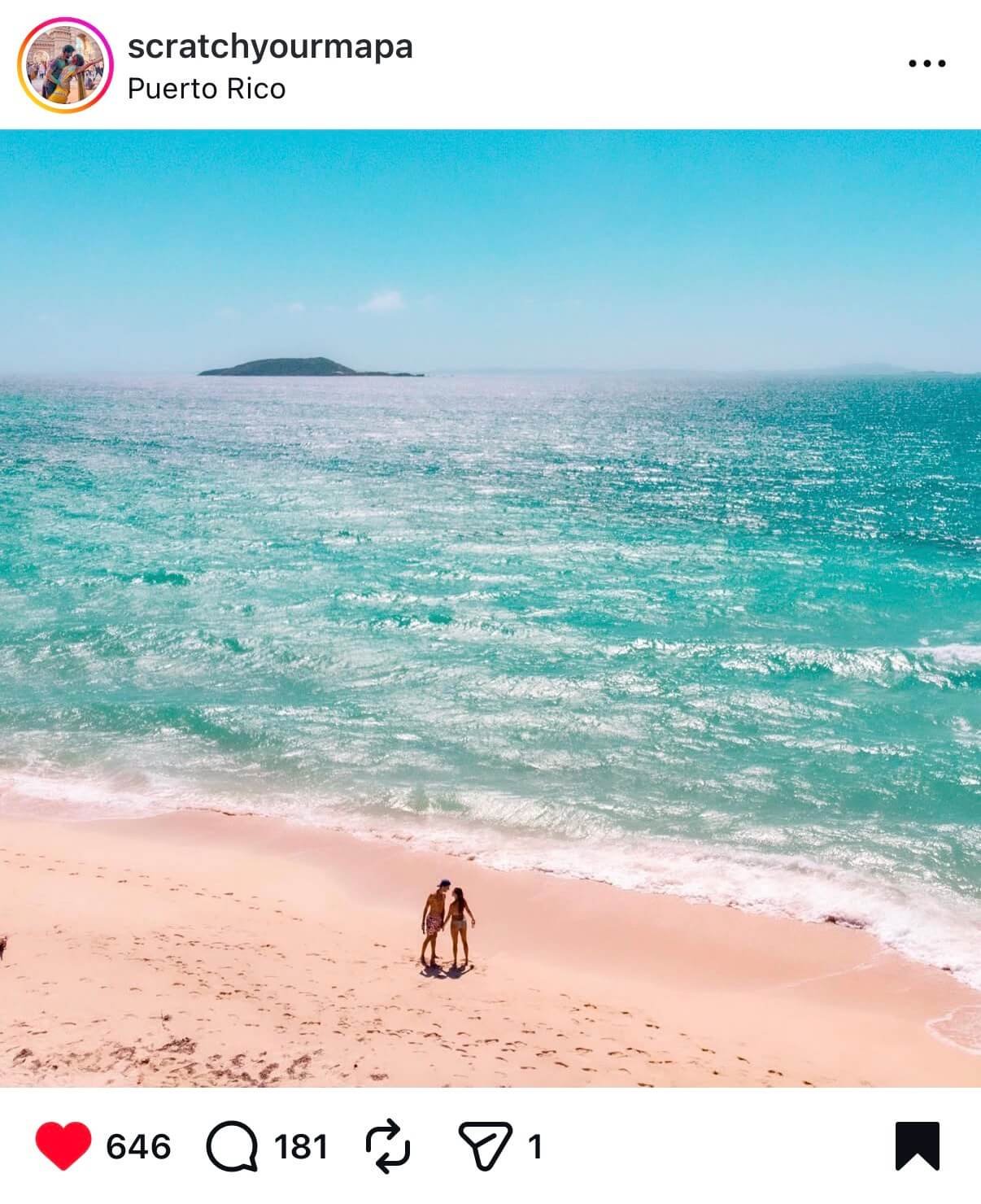Image resolution: width=981 pixels, height=1204 pixels.
Task: Unlike the post with the red heart
Action: click(x=63, y=1146)
